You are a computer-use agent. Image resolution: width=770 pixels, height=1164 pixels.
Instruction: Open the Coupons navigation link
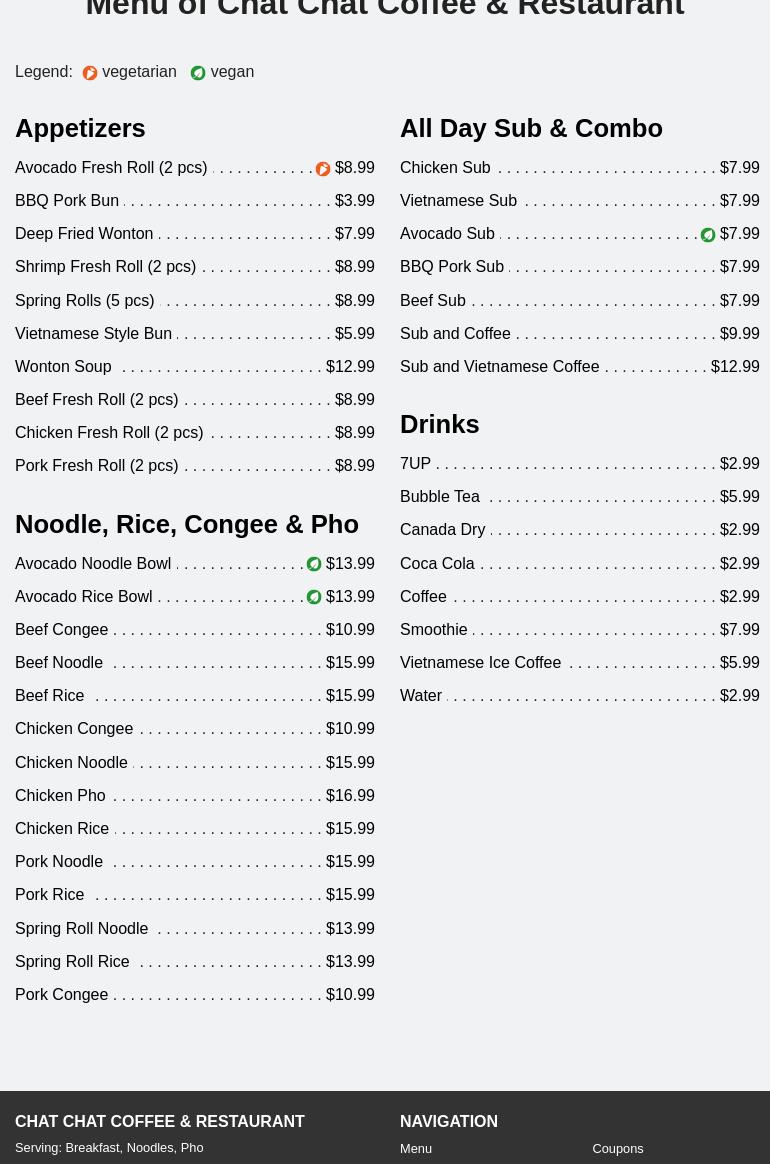[617, 1148]
